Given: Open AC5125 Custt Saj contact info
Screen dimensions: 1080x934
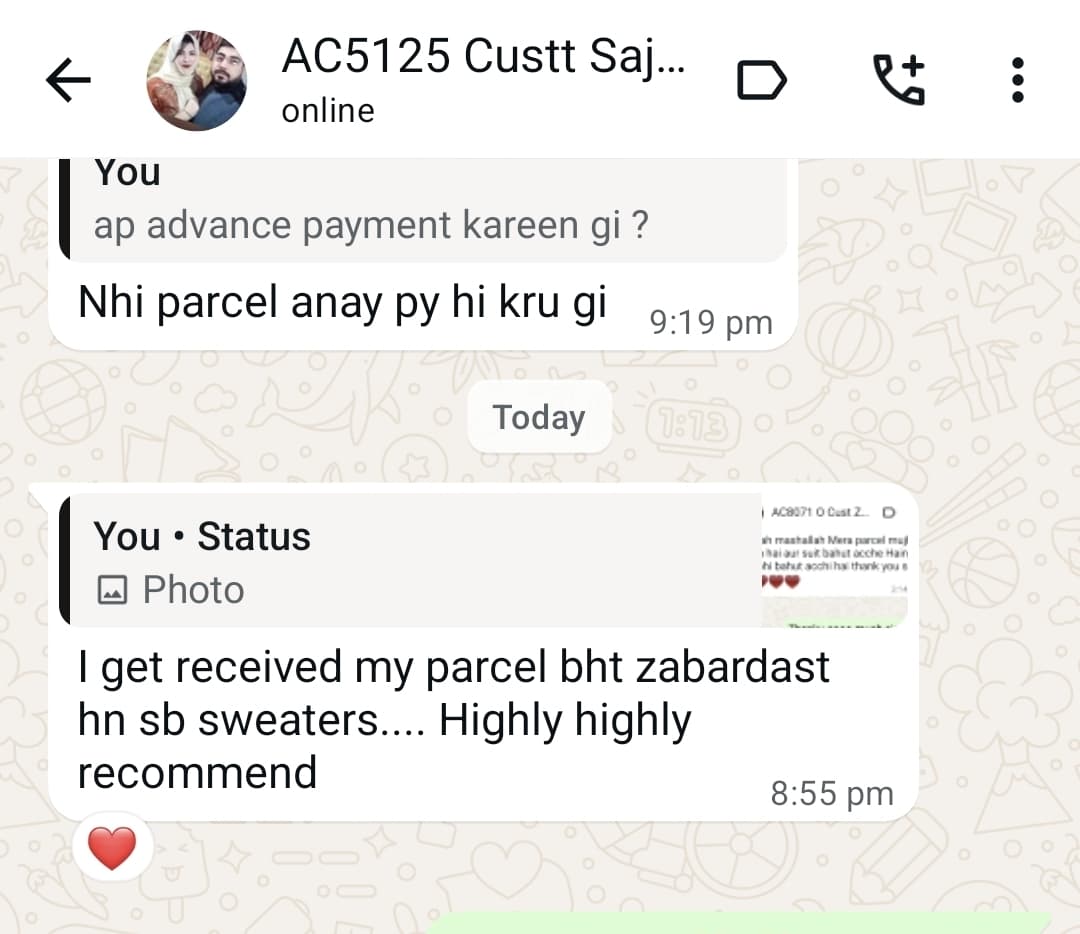Looking at the screenshot, I should click(483, 78).
